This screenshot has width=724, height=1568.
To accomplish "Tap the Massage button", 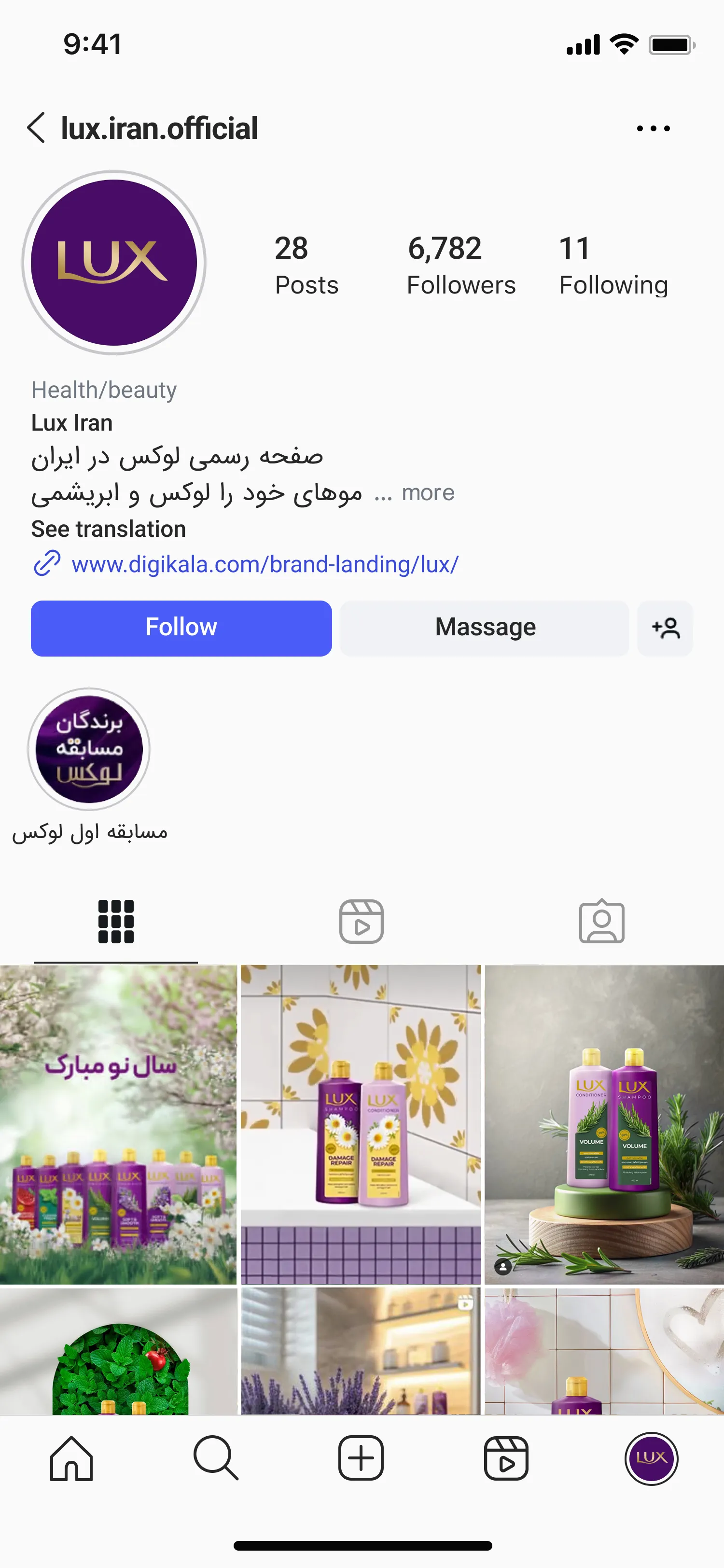I will pos(484,628).
